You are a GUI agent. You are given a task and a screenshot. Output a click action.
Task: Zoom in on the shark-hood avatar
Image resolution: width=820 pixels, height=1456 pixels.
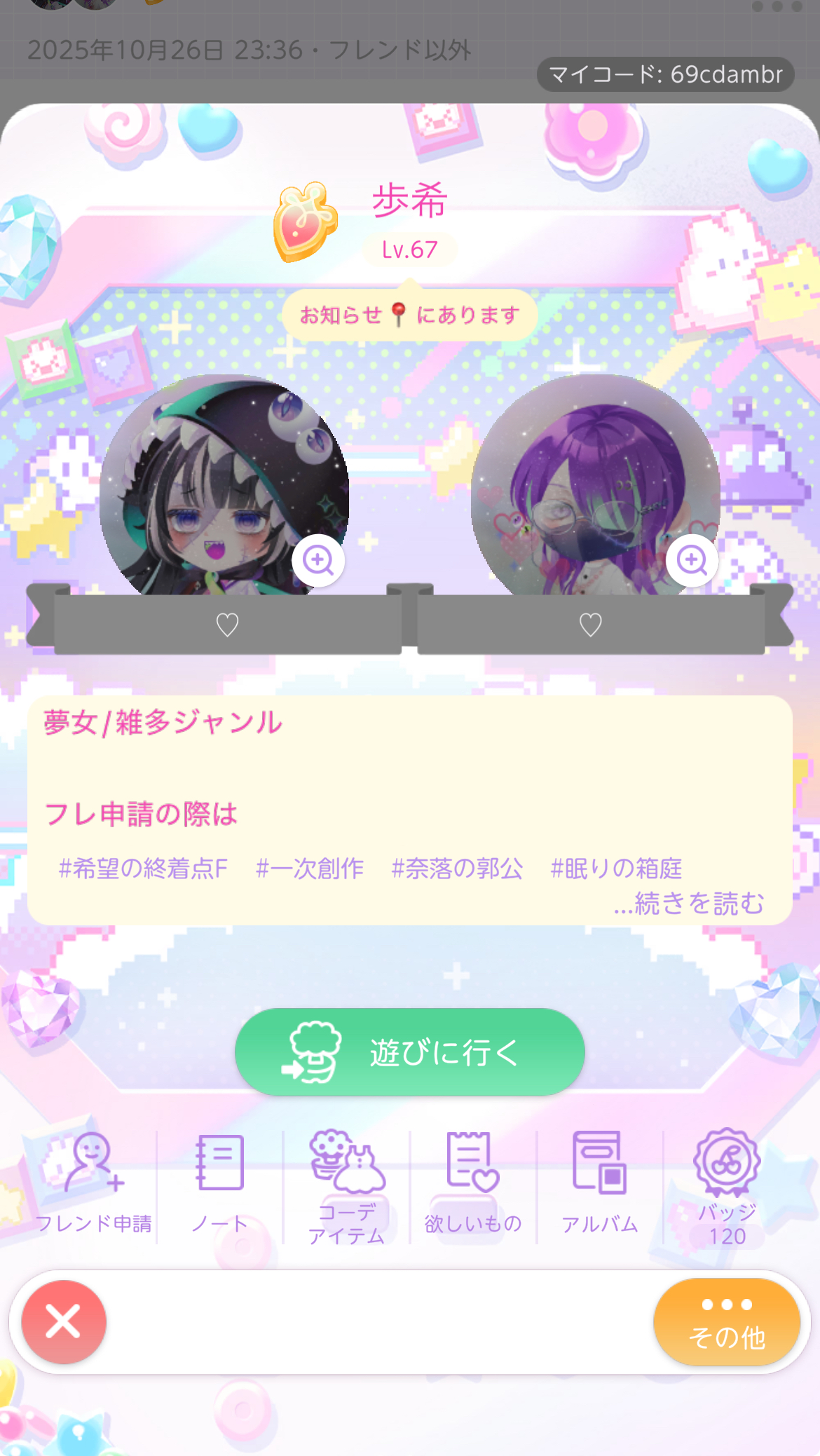point(318,560)
